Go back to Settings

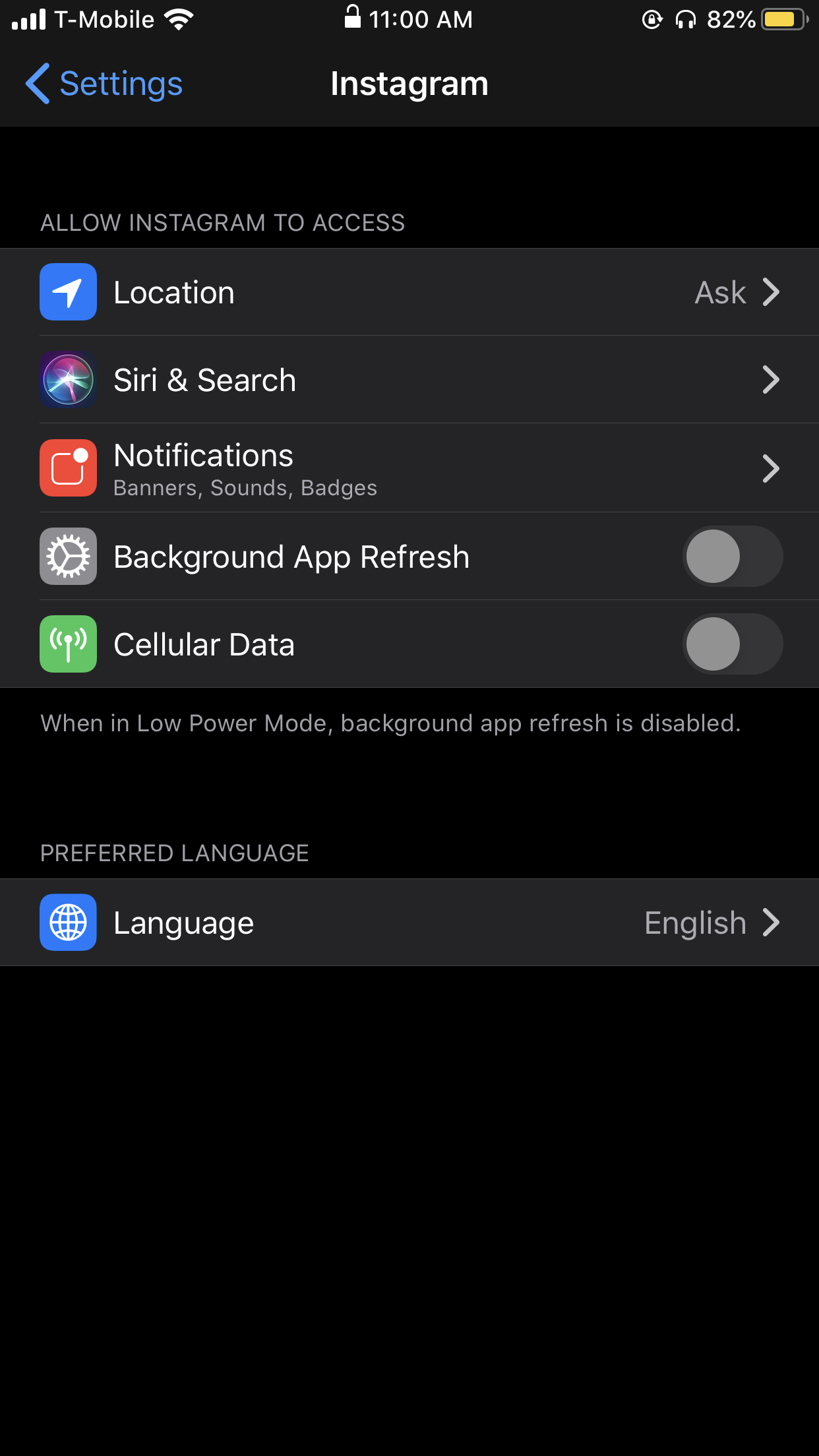click(x=104, y=84)
